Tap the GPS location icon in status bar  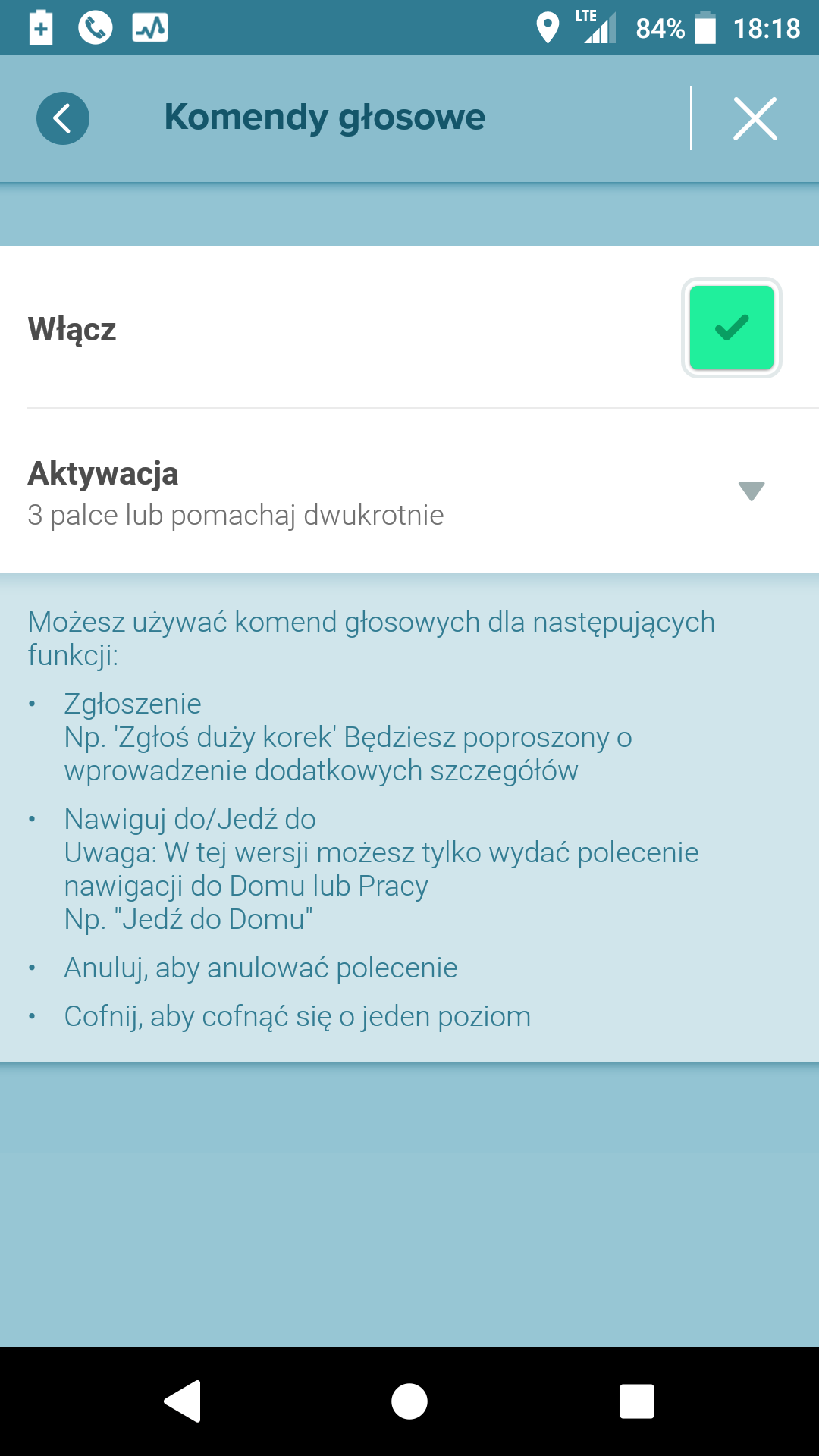[x=548, y=27]
